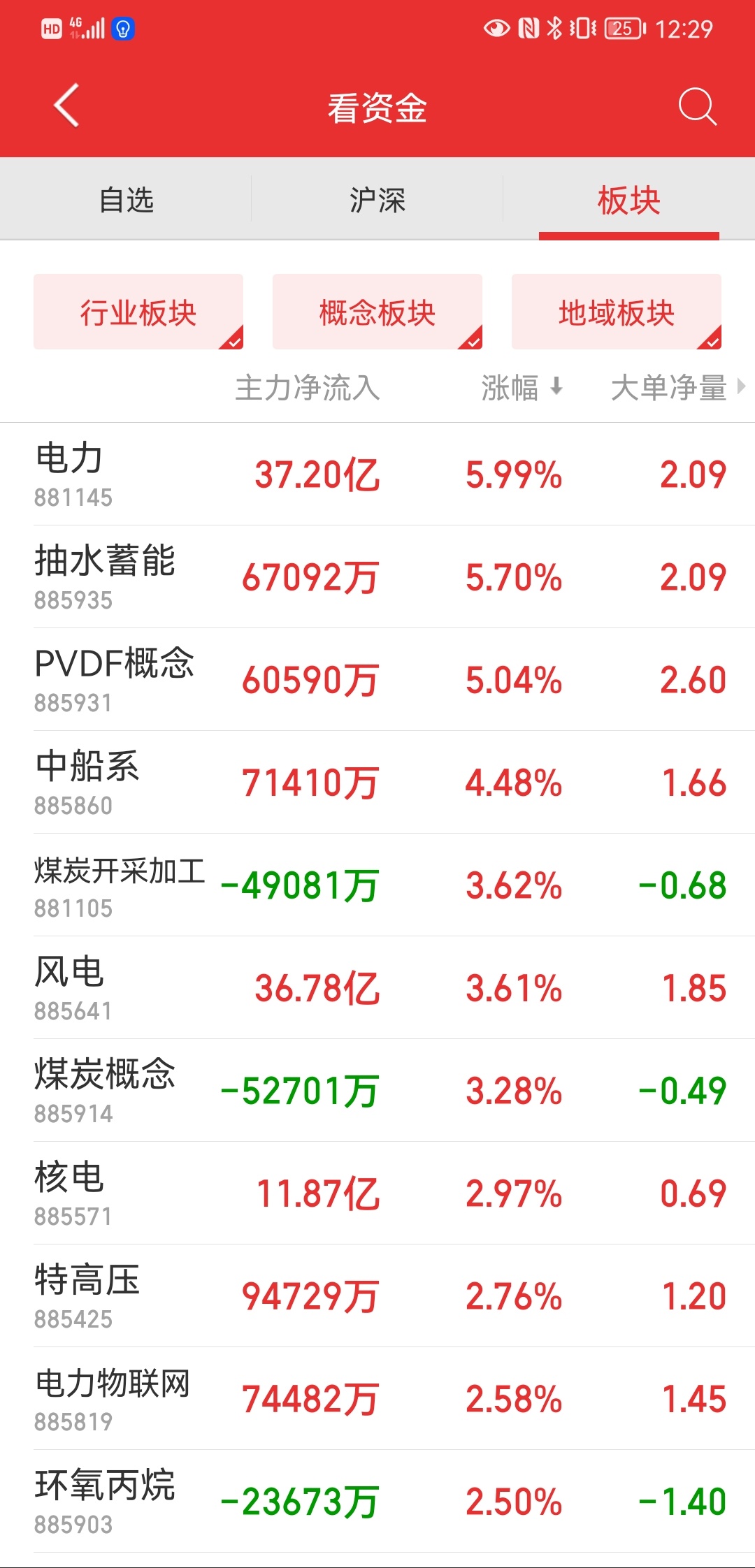
Task: Open the 电力 881145 sector row
Action: pos(377,474)
